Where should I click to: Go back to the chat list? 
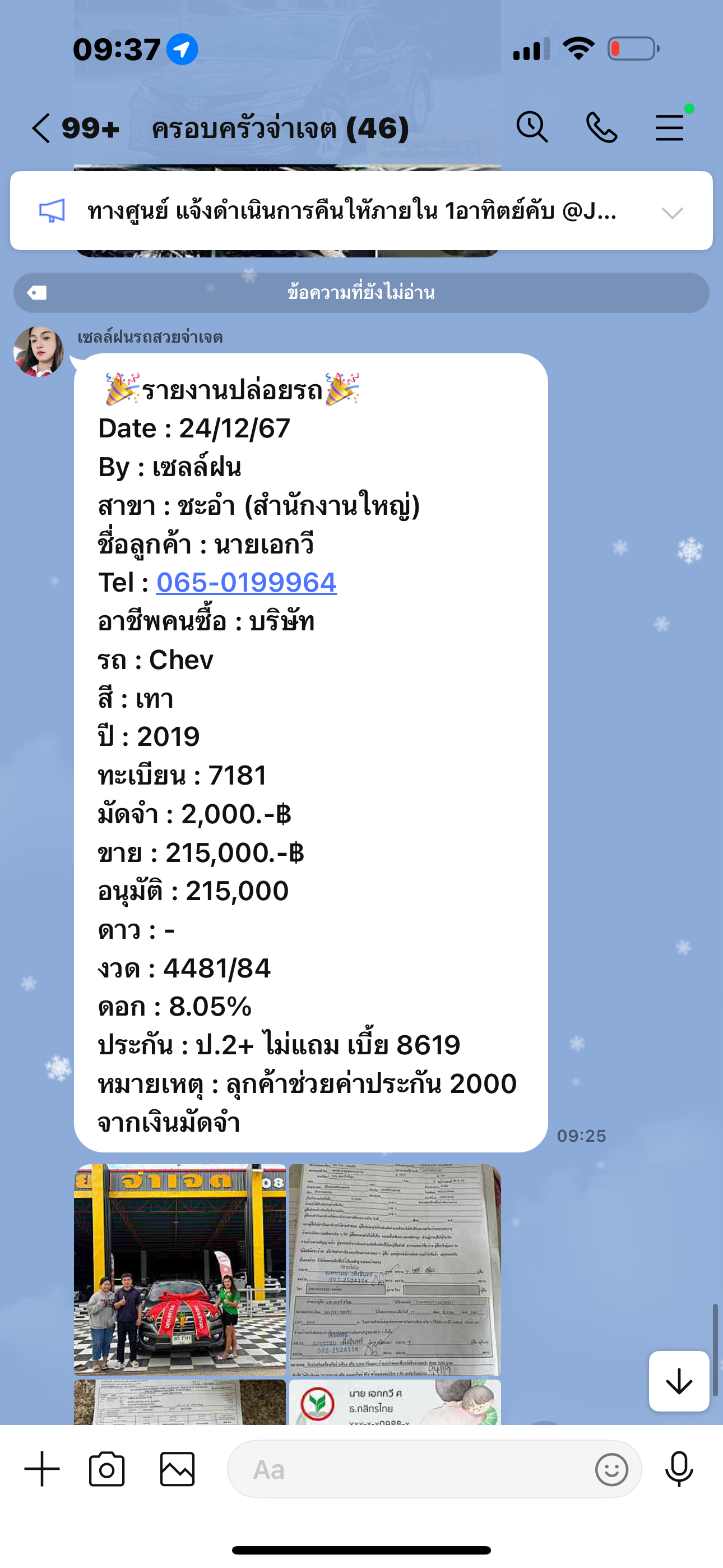(x=41, y=128)
